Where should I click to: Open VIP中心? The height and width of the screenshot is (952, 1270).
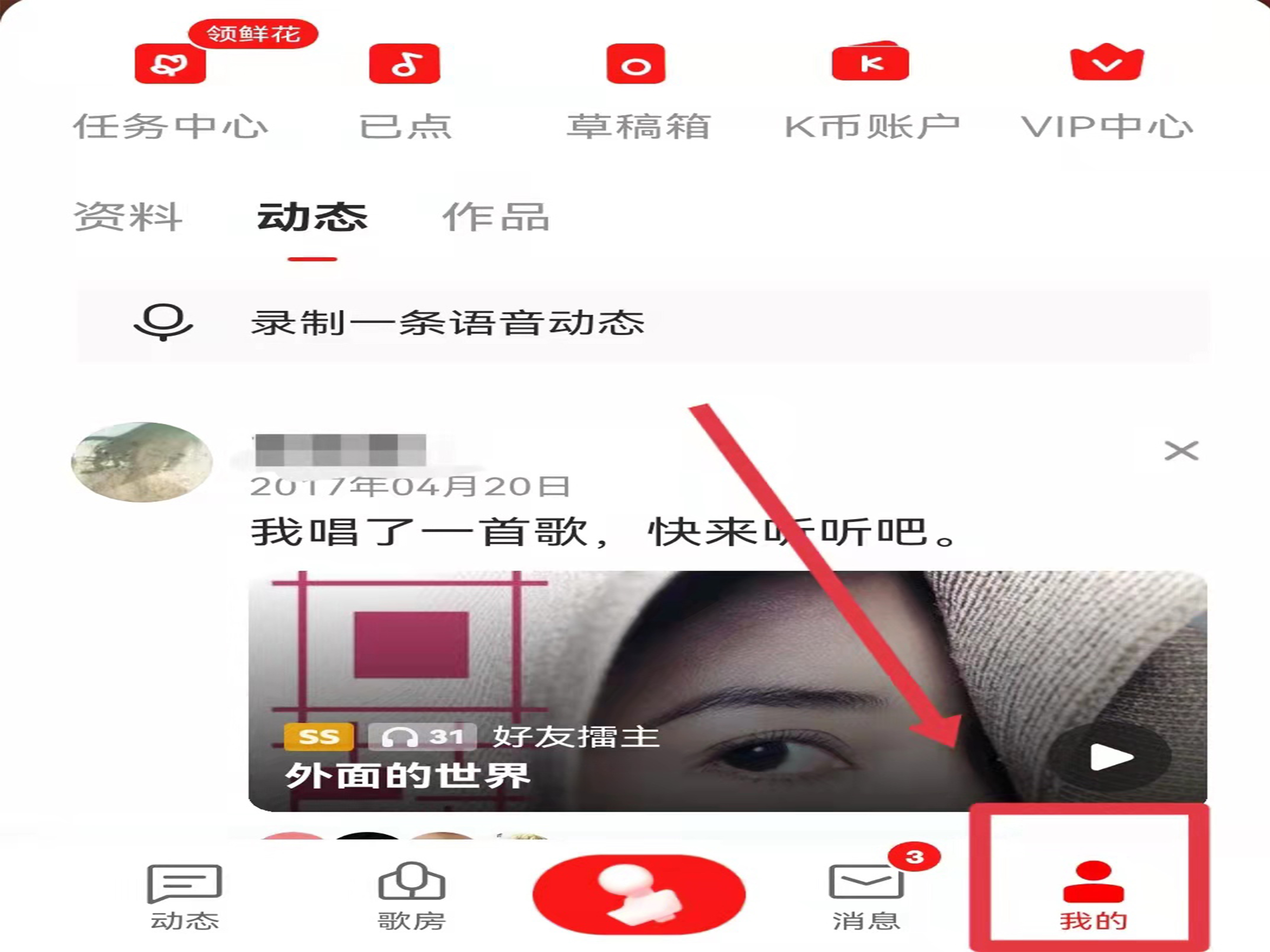pos(1106,92)
